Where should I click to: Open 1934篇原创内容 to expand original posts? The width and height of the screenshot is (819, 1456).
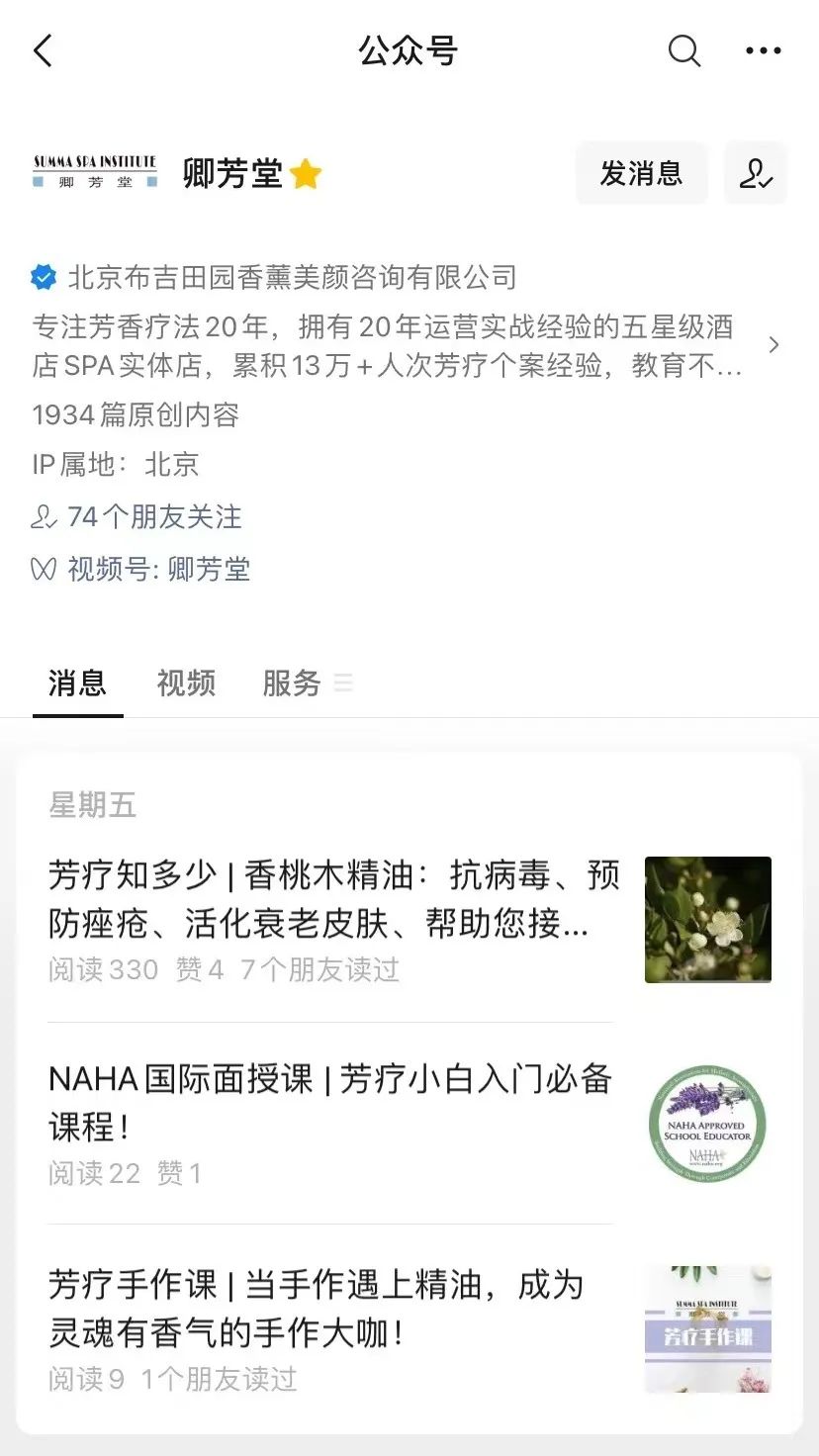136,416
